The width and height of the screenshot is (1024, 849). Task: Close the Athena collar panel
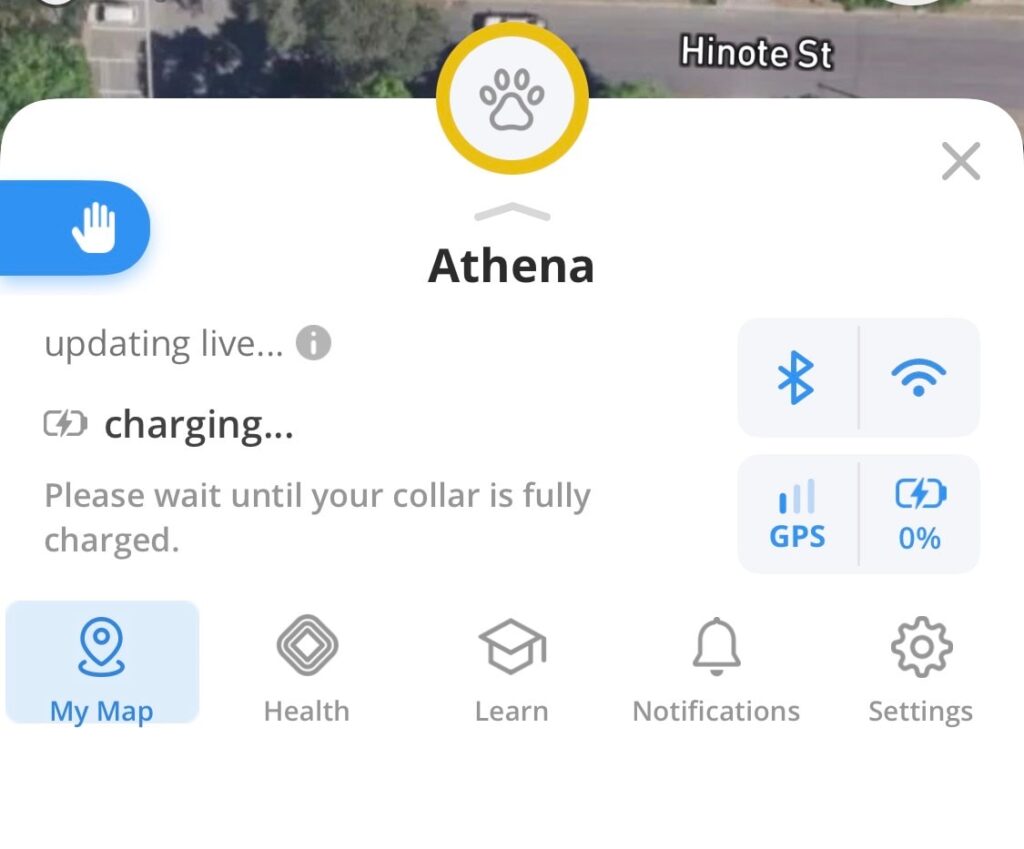[x=960, y=161]
